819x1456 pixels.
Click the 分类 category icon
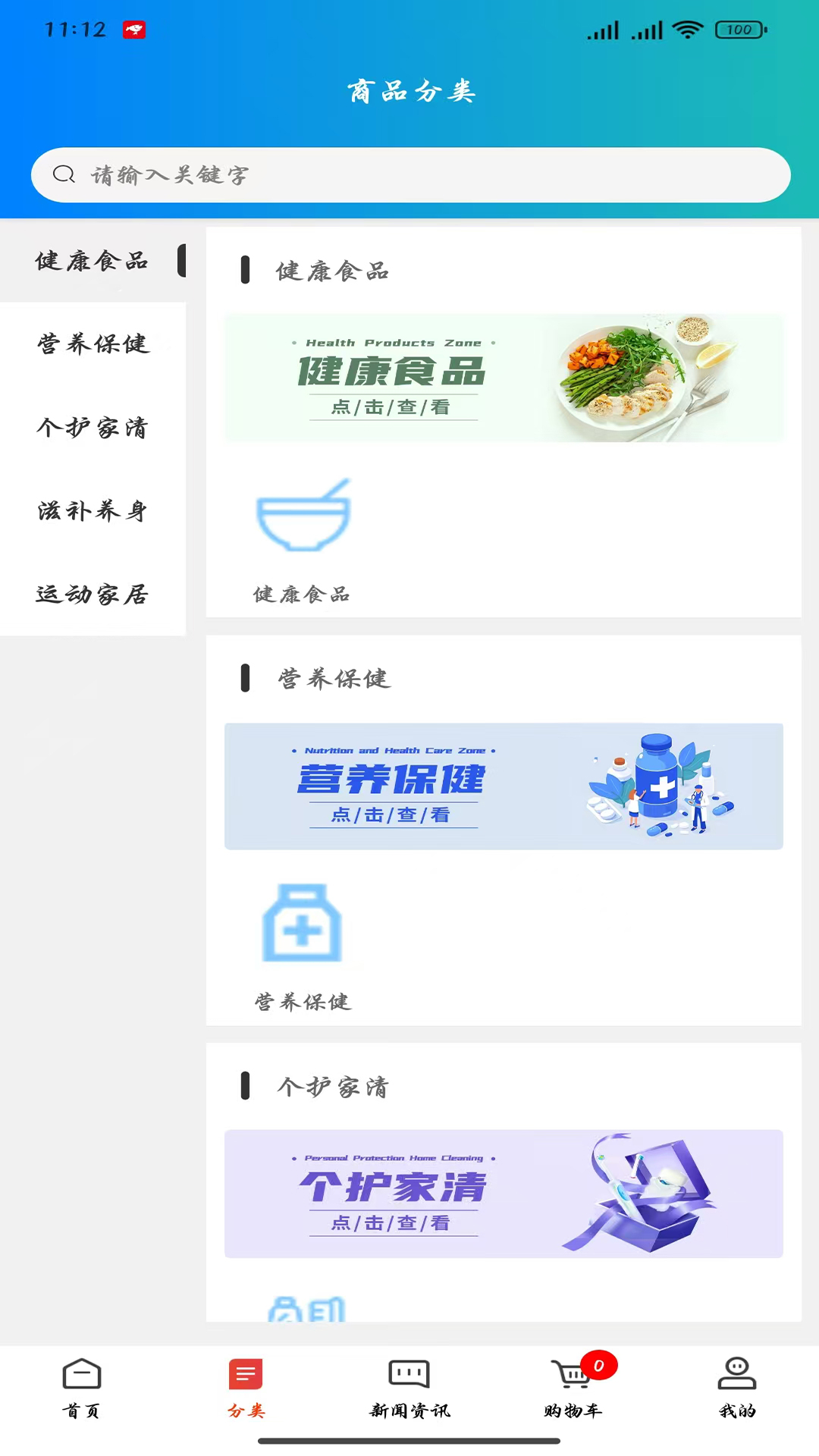(x=244, y=1376)
